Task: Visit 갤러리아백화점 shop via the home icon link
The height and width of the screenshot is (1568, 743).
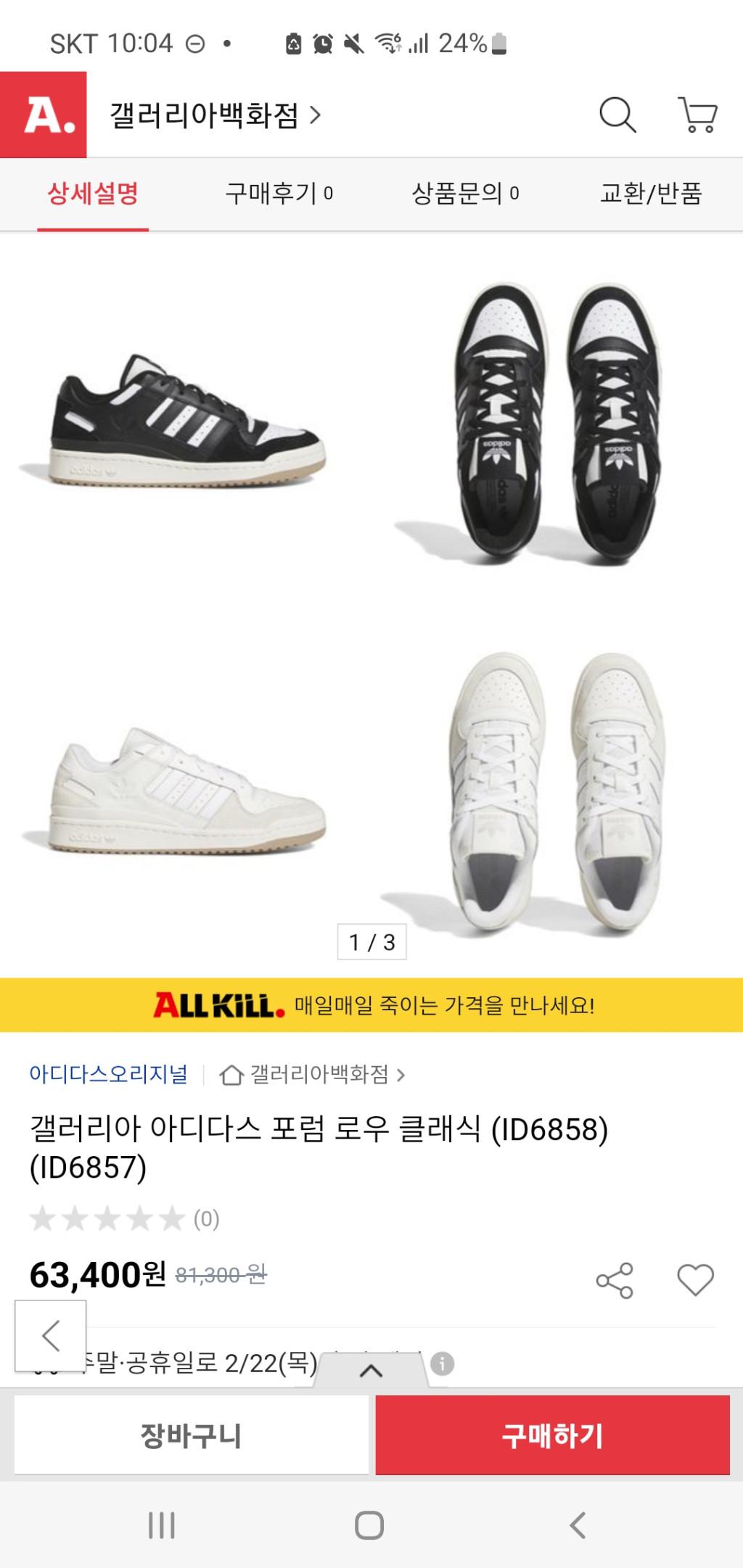Action: tap(312, 1074)
